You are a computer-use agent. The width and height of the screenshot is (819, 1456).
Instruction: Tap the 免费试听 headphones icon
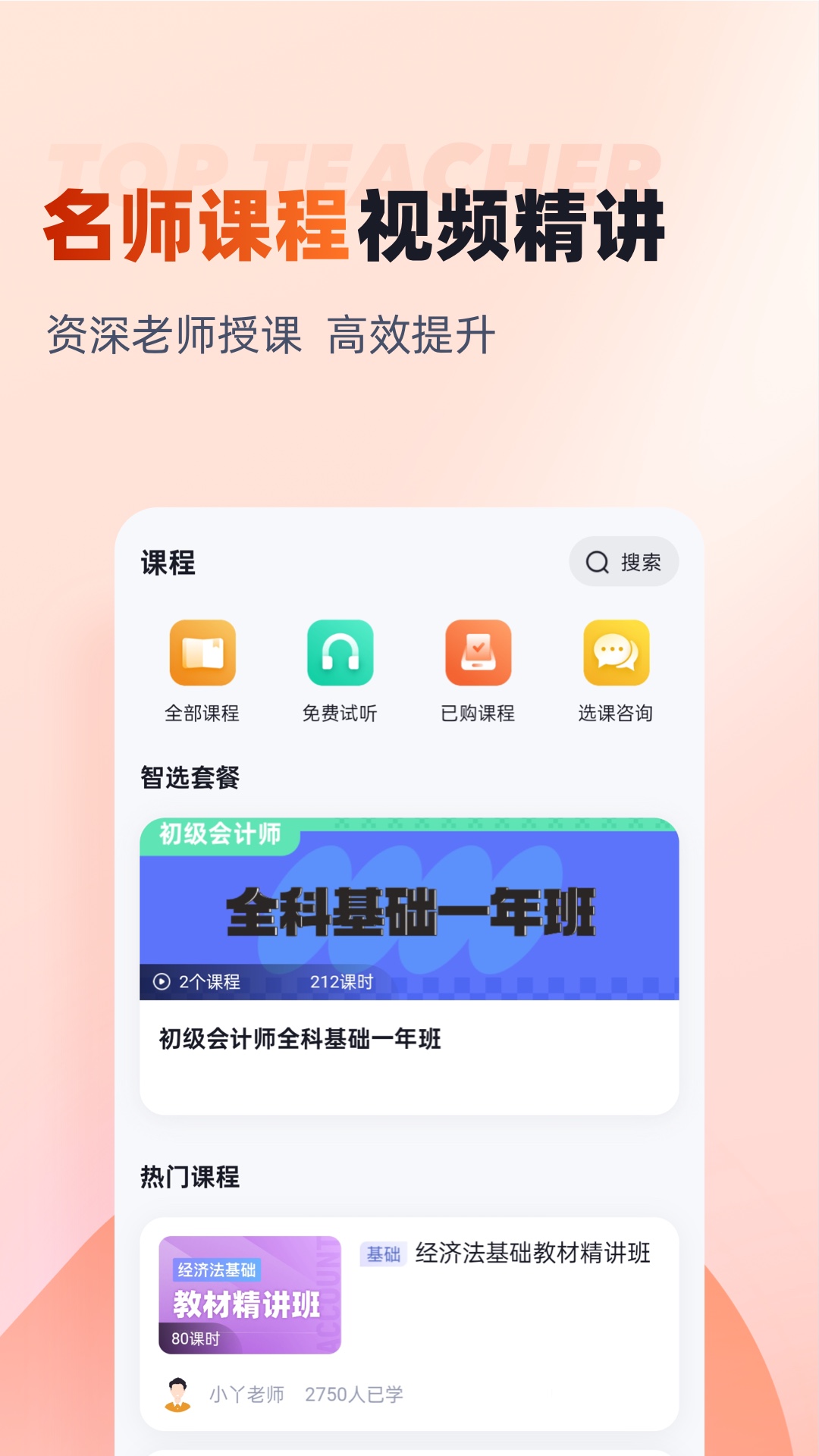[x=340, y=654]
